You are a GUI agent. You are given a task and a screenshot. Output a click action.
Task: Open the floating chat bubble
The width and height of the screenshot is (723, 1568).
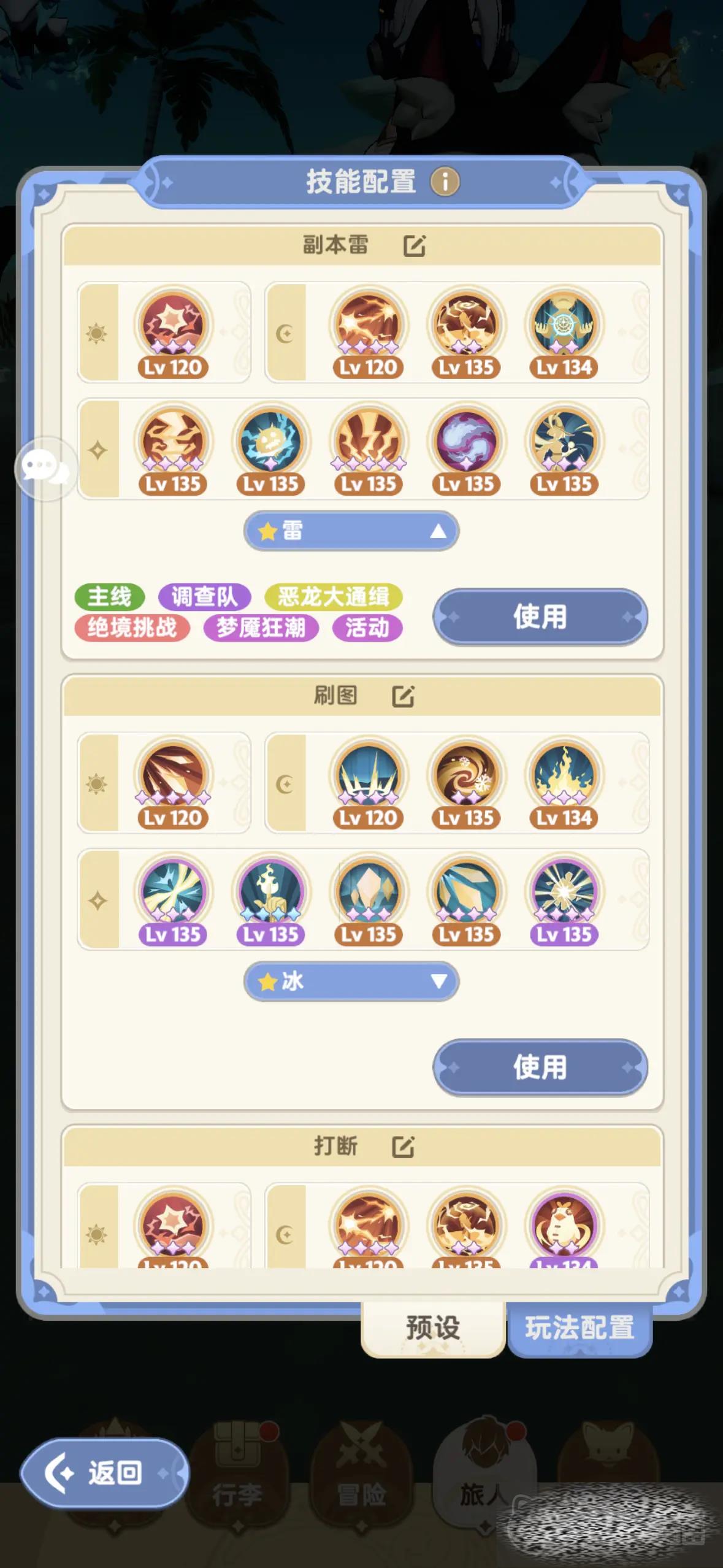[x=45, y=469]
